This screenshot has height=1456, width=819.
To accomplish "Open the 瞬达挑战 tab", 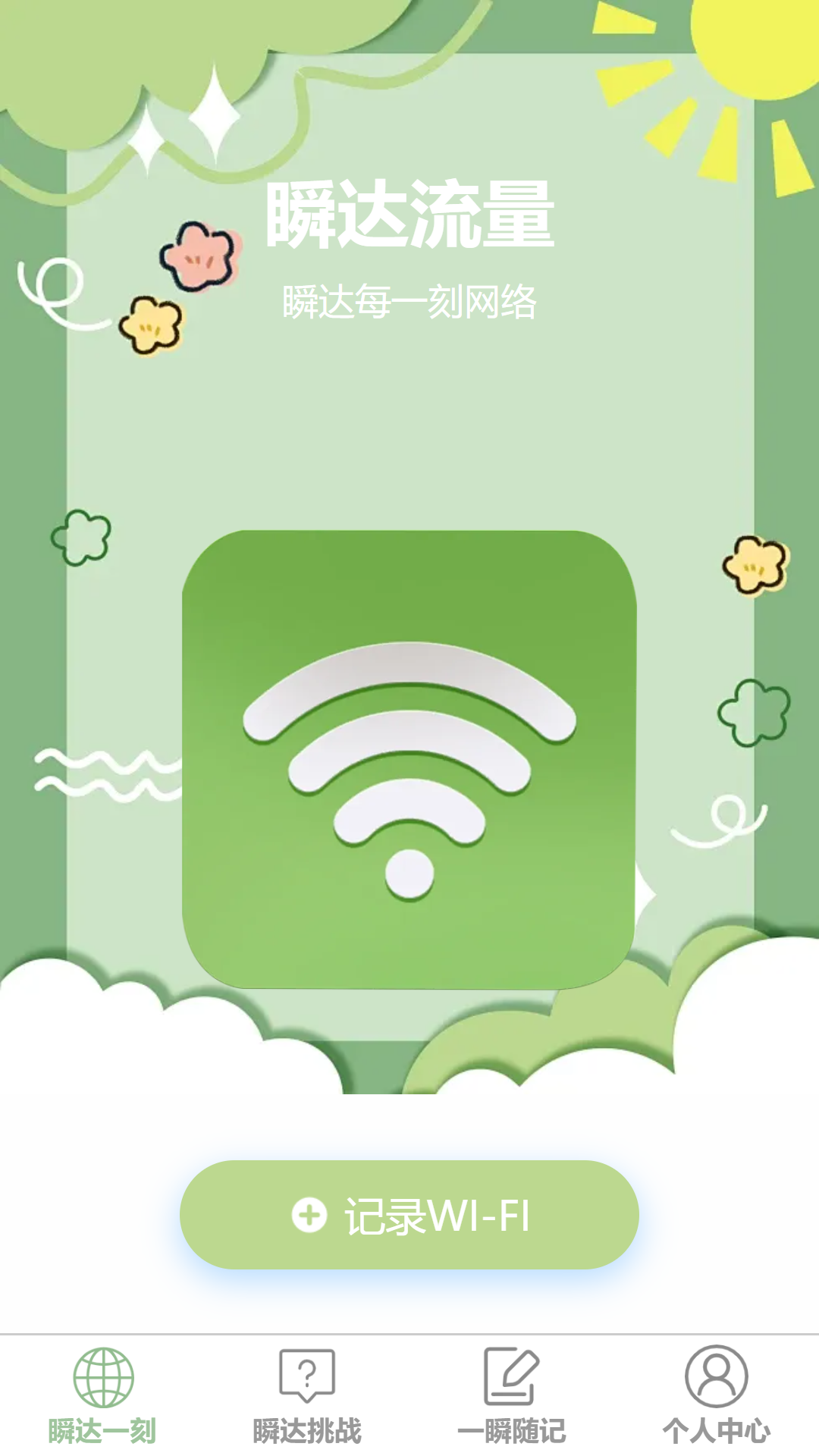I will [x=307, y=1395].
